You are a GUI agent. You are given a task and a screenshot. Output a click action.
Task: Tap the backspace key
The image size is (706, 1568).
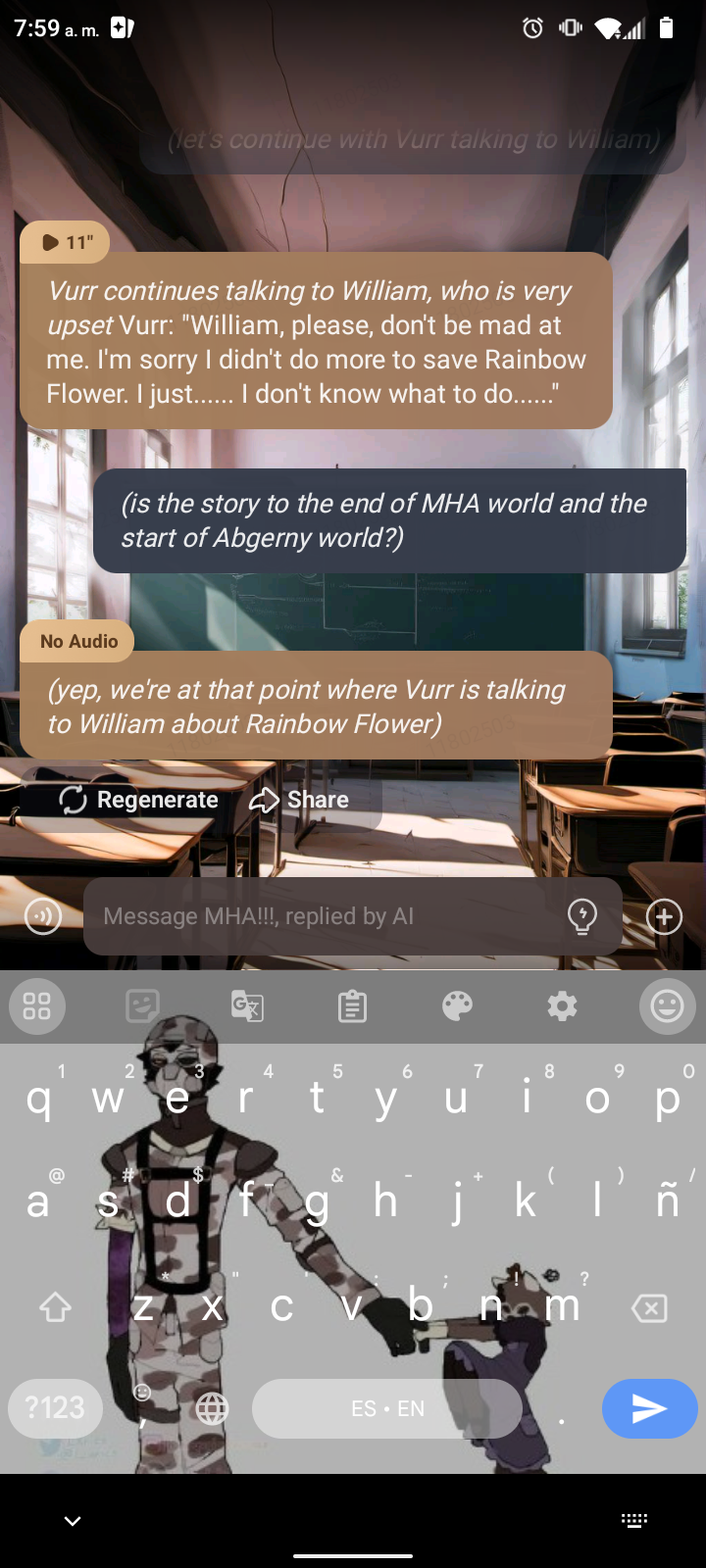pos(649,1307)
